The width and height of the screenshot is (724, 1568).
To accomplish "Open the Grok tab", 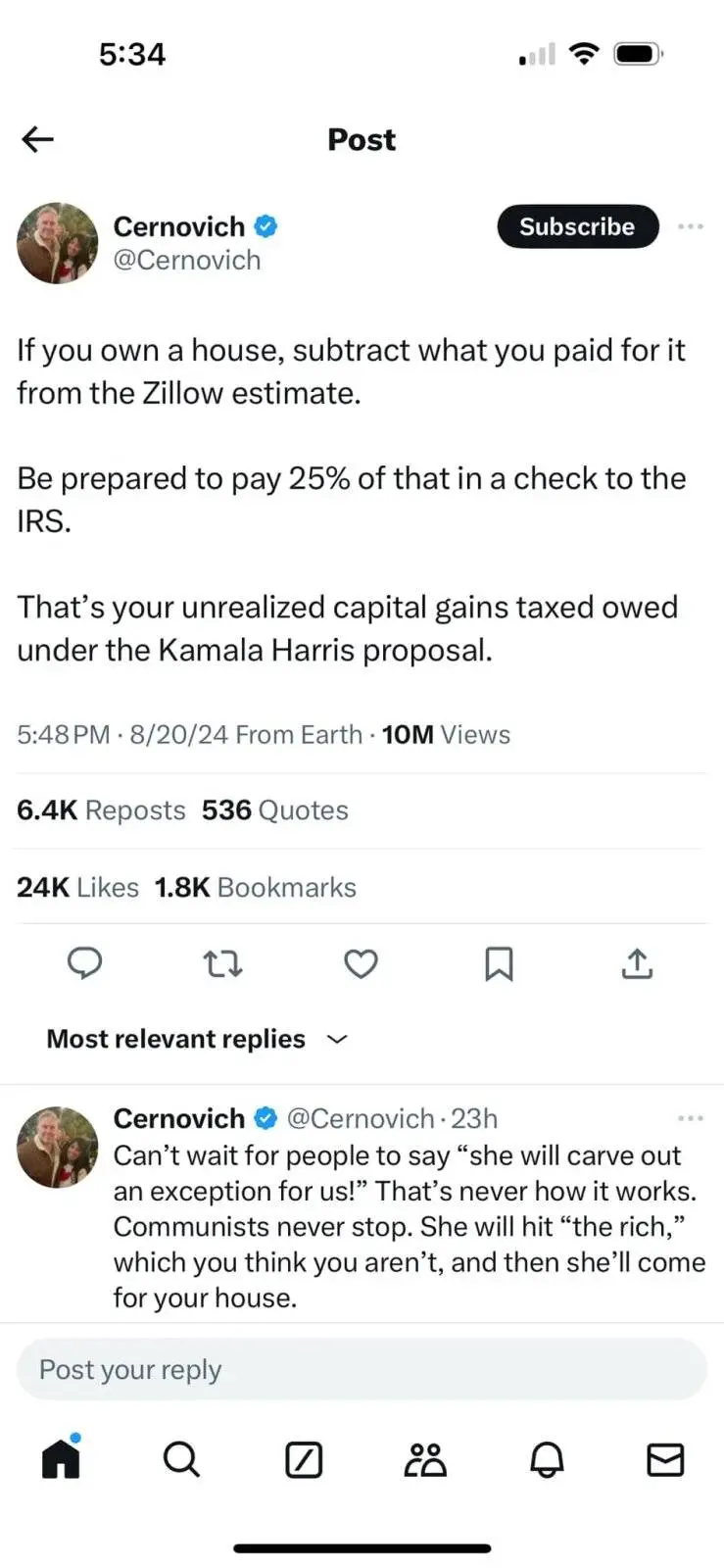I will click(304, 1460).
